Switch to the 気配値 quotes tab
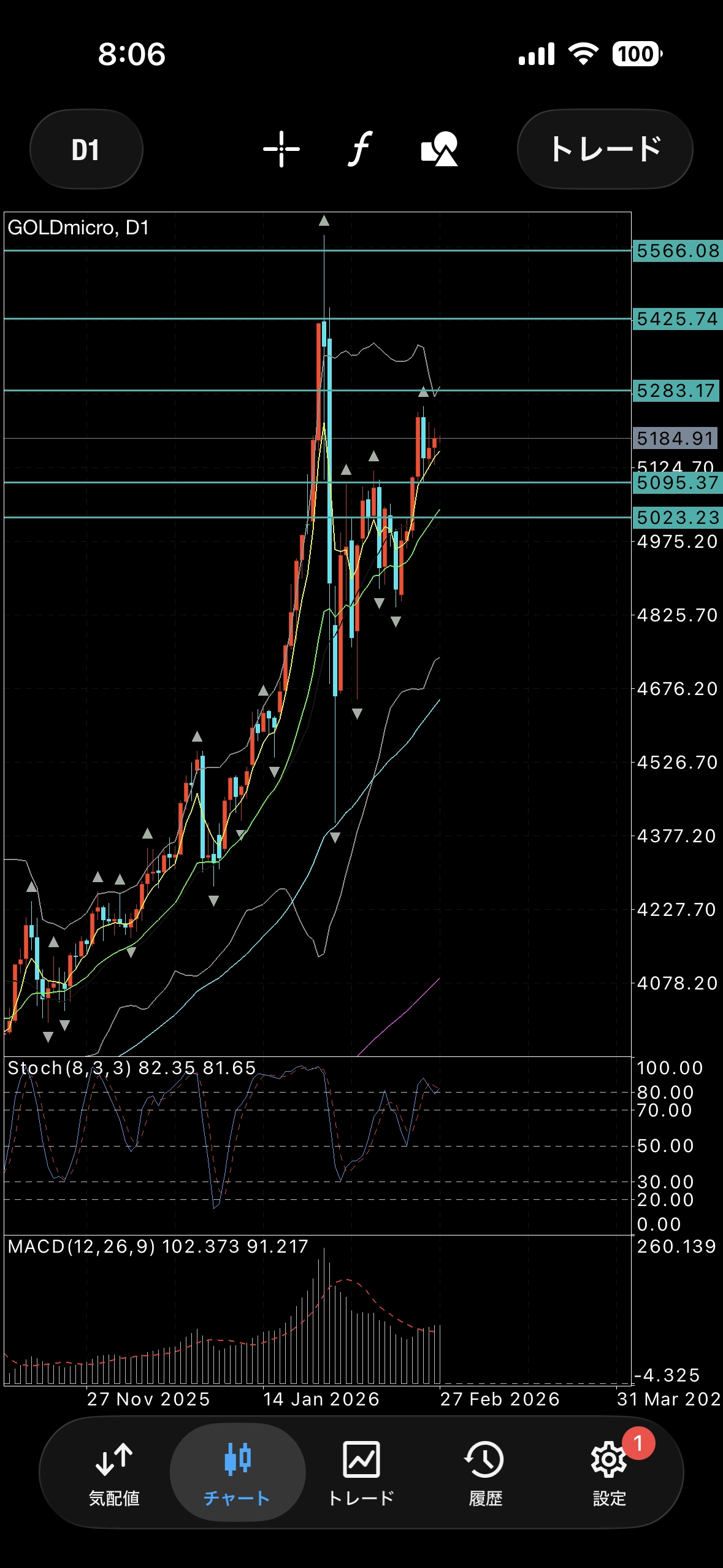The image size is (723, 1568). (x=114, y=1474)
